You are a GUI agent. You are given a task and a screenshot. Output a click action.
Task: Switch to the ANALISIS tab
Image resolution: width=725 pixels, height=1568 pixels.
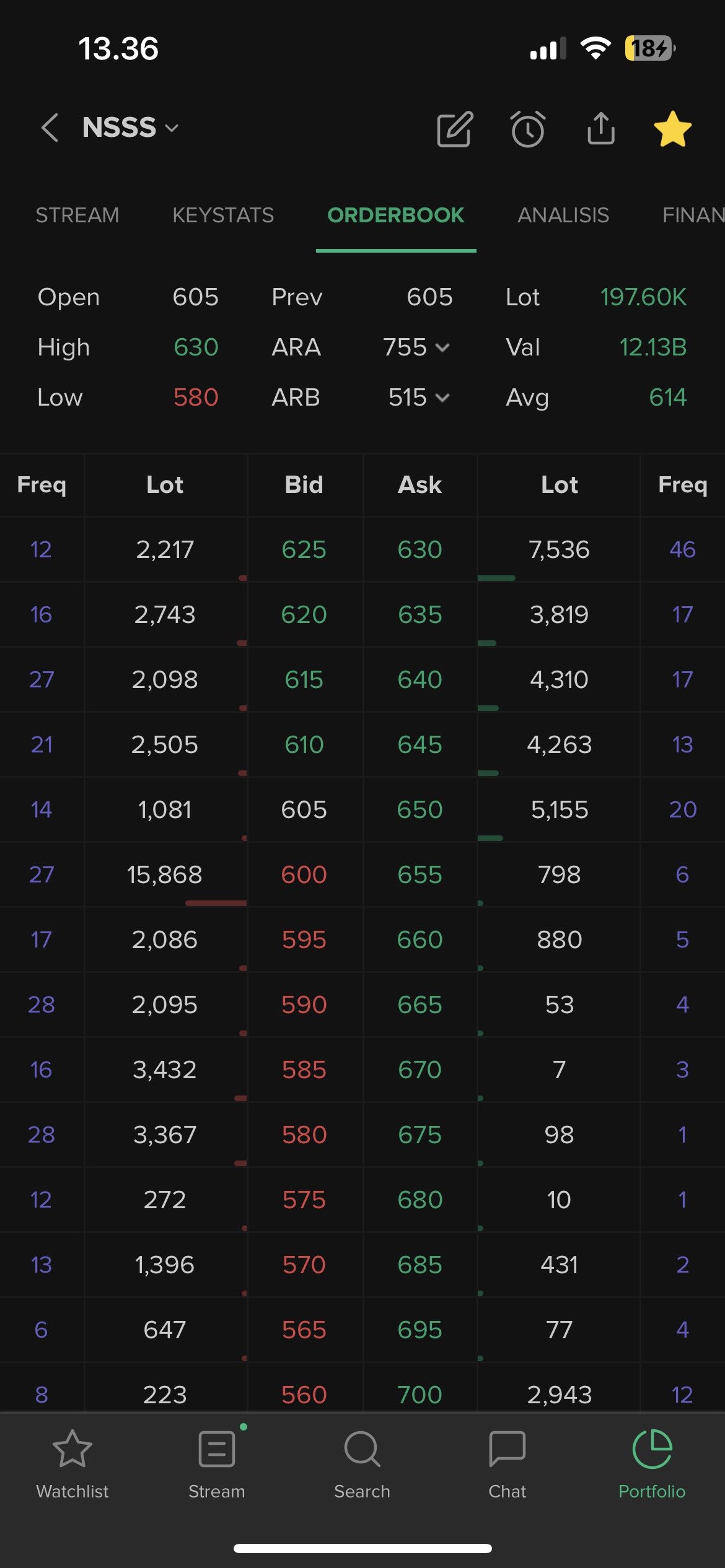pyautogui.click(x=563, y=216)
